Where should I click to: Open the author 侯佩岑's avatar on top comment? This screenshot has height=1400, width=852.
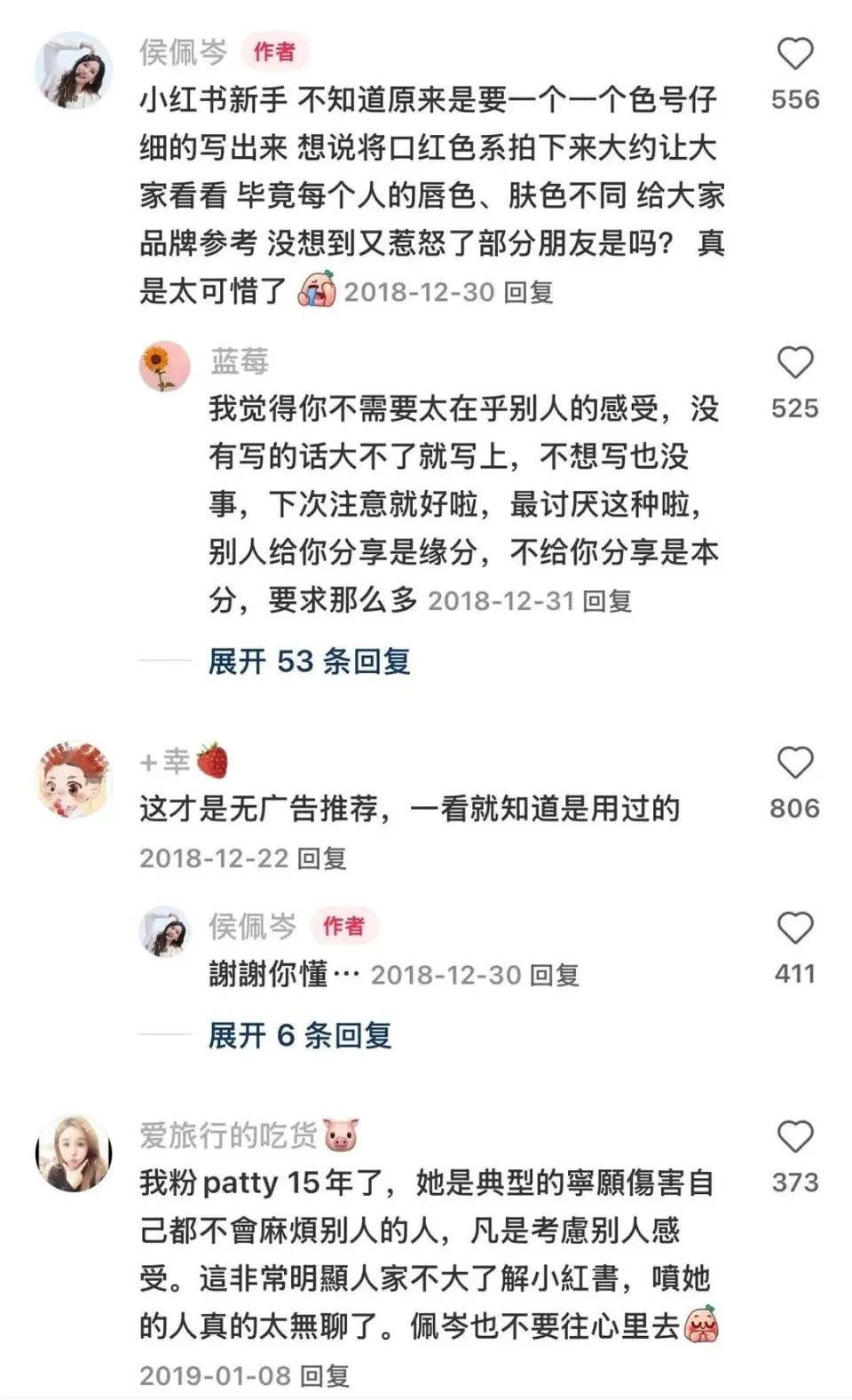pyautogui.click(x=74, y=70)
